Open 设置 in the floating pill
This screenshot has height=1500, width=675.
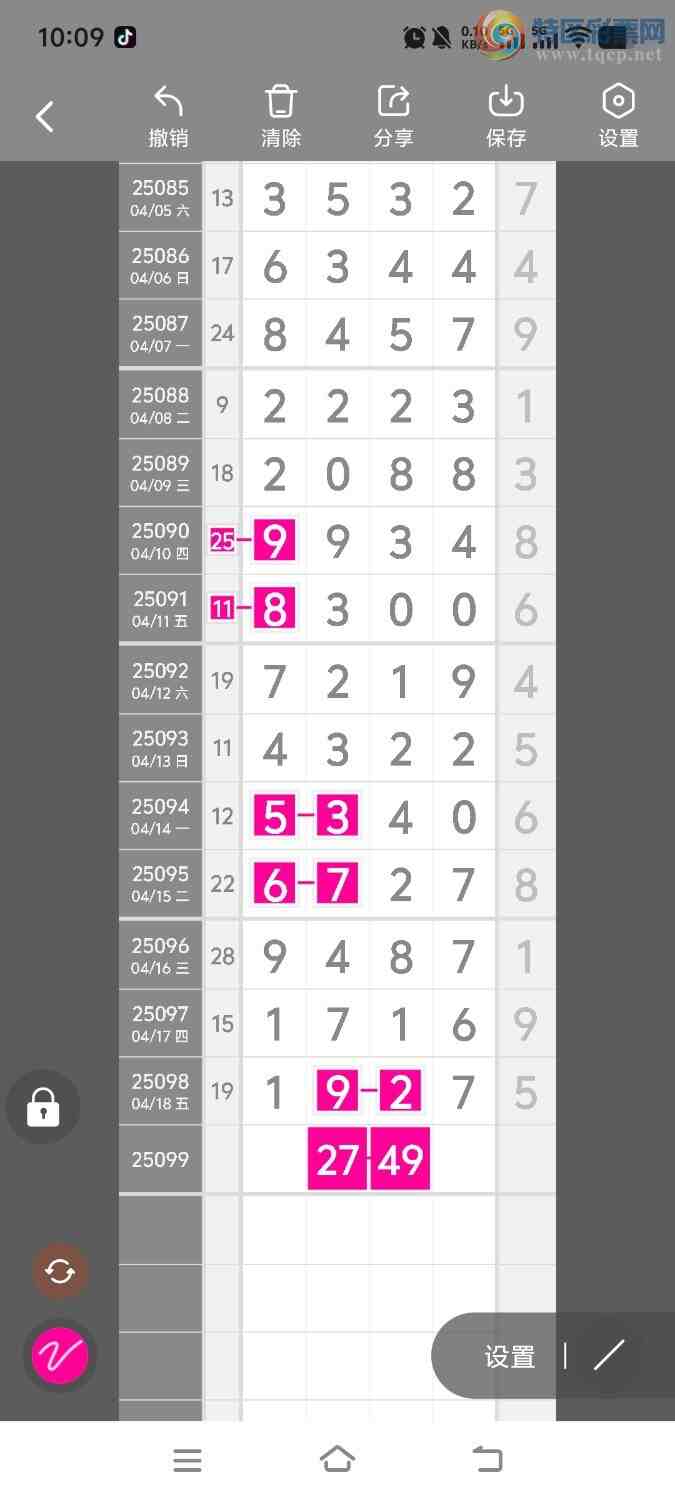pos(510,1356)
